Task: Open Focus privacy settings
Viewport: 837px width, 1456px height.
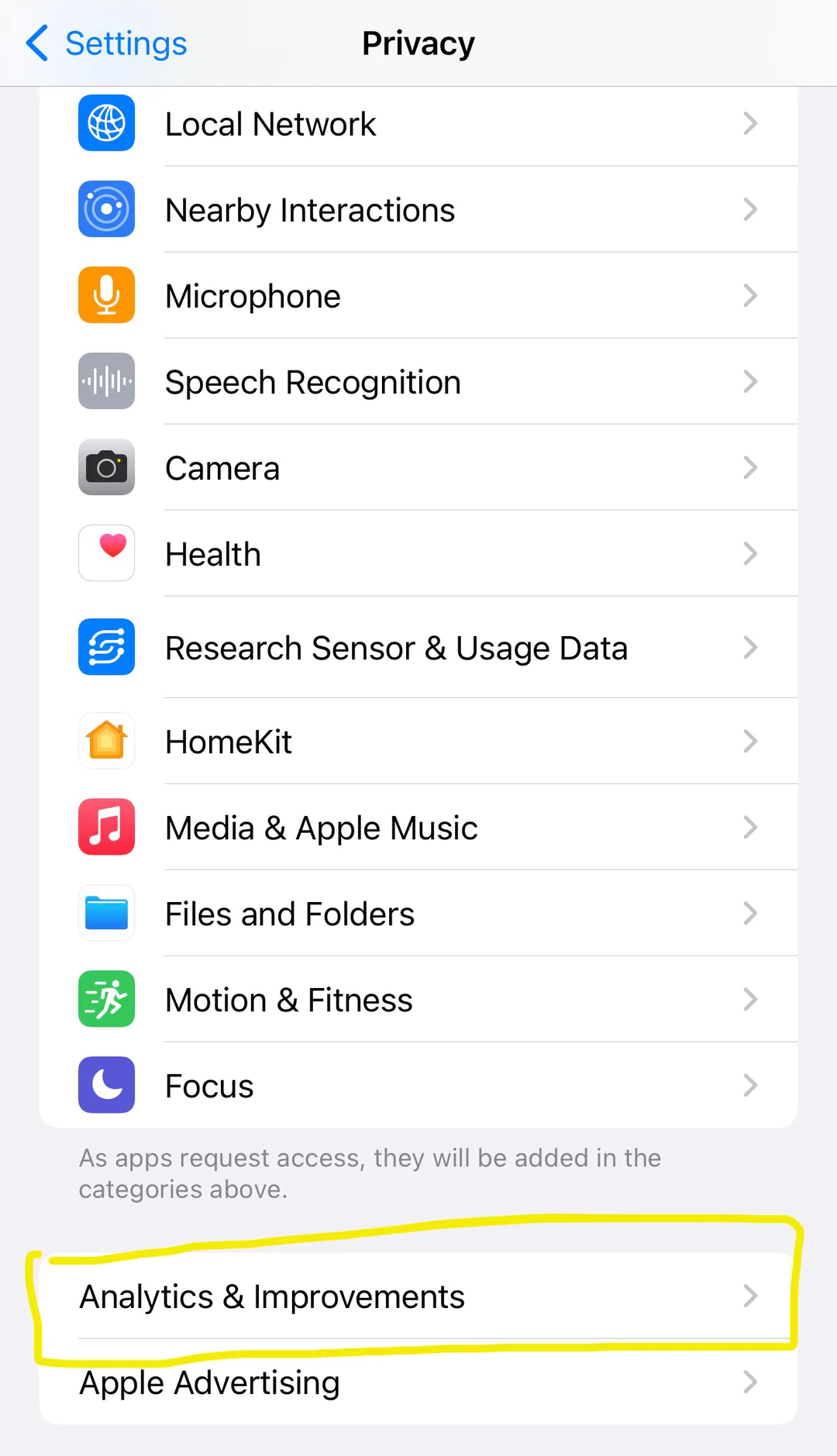Action: click(418, 1085)
